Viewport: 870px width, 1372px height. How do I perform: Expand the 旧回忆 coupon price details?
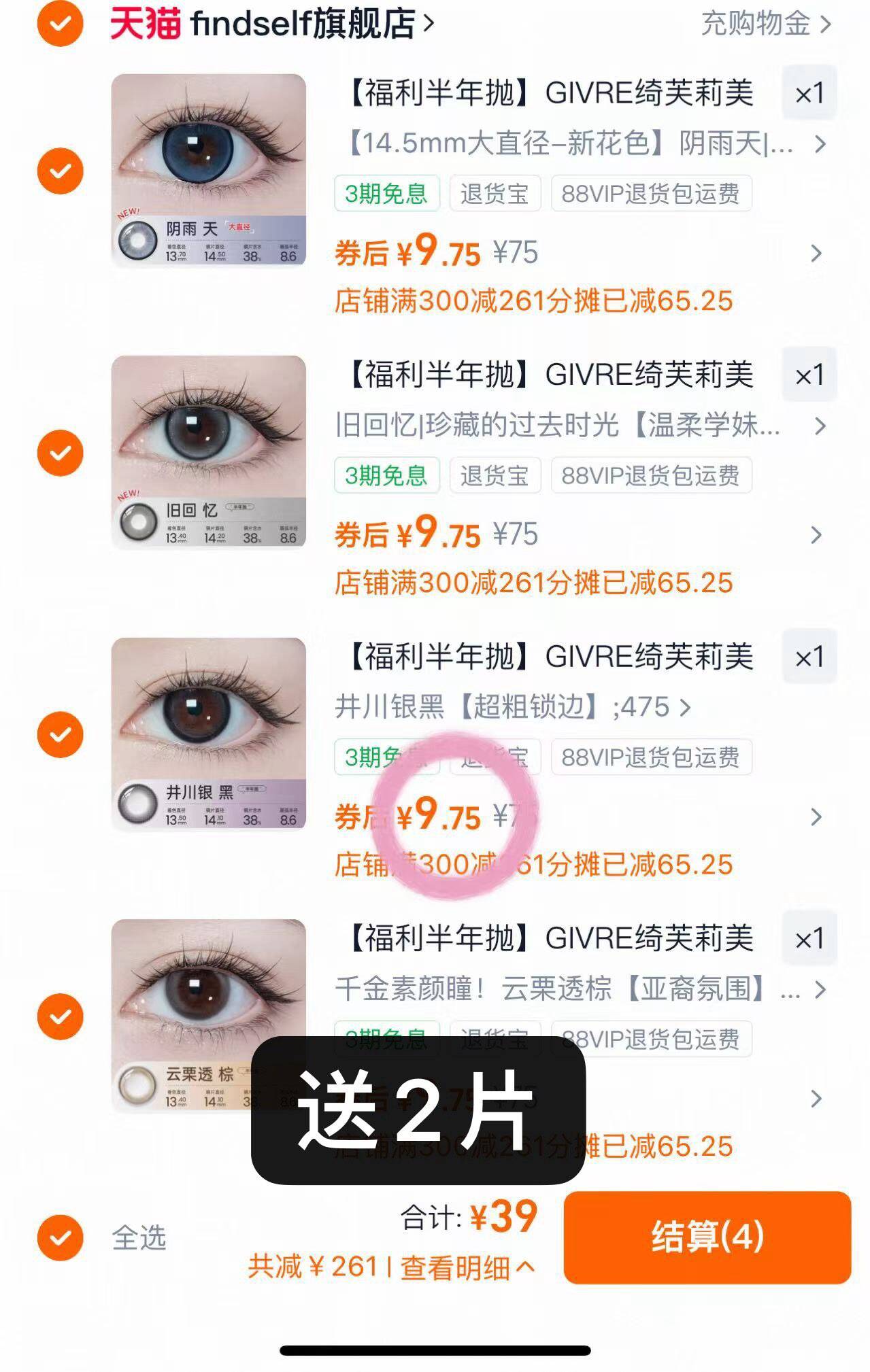[x=816, y=535]
